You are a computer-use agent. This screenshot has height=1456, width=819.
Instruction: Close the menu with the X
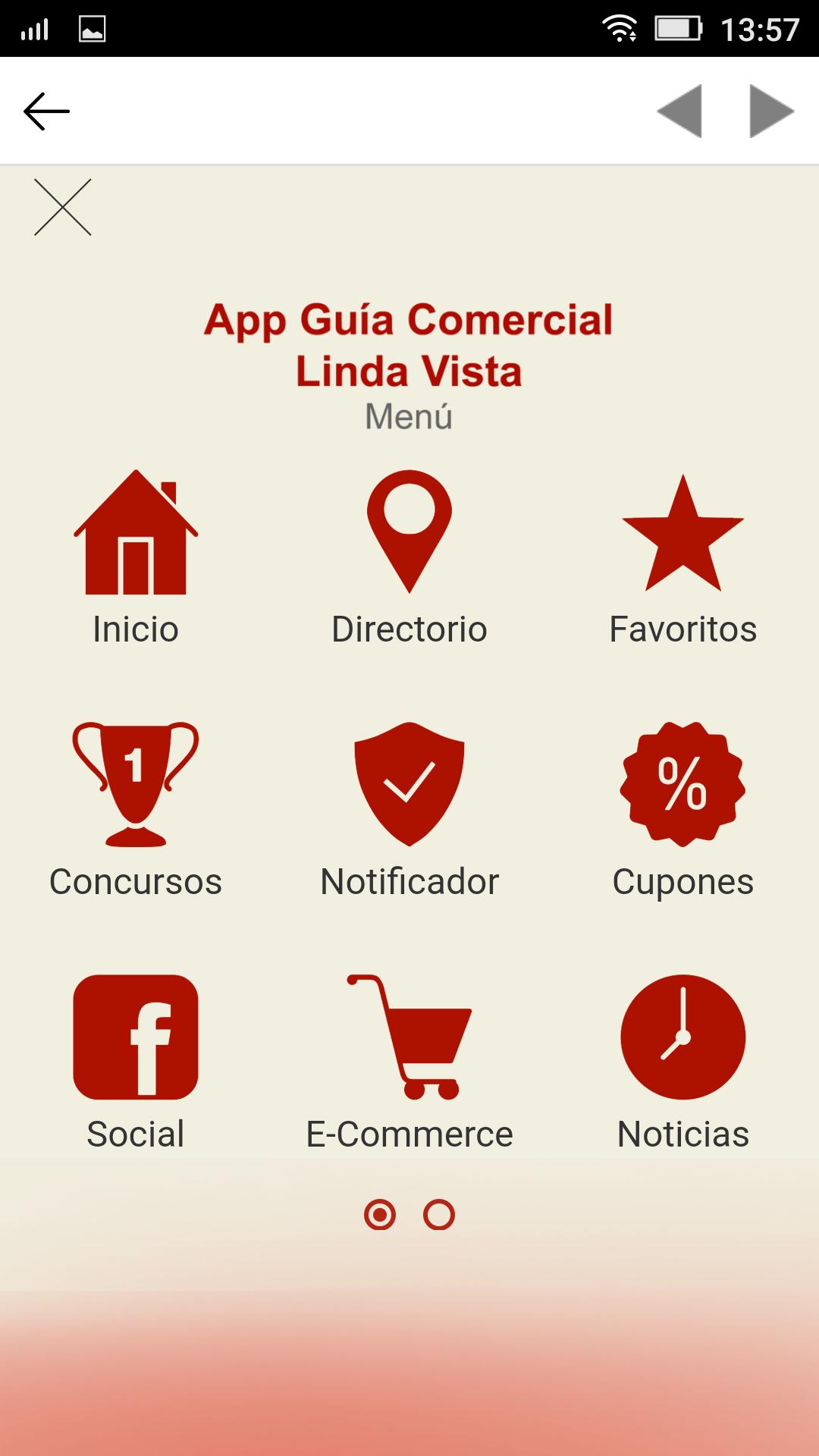pyautogui.click(x=63, y=207)
